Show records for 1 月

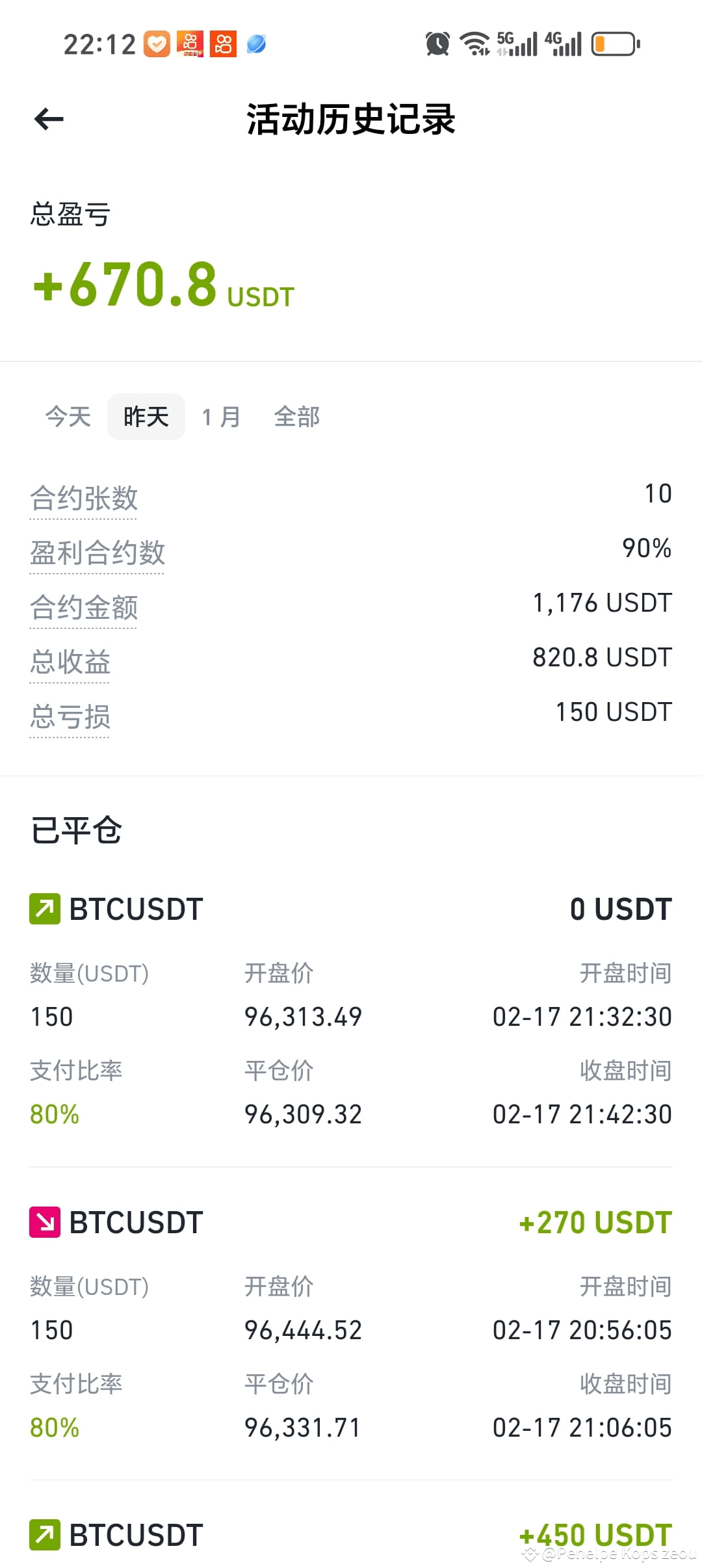(x=221, y=417)
